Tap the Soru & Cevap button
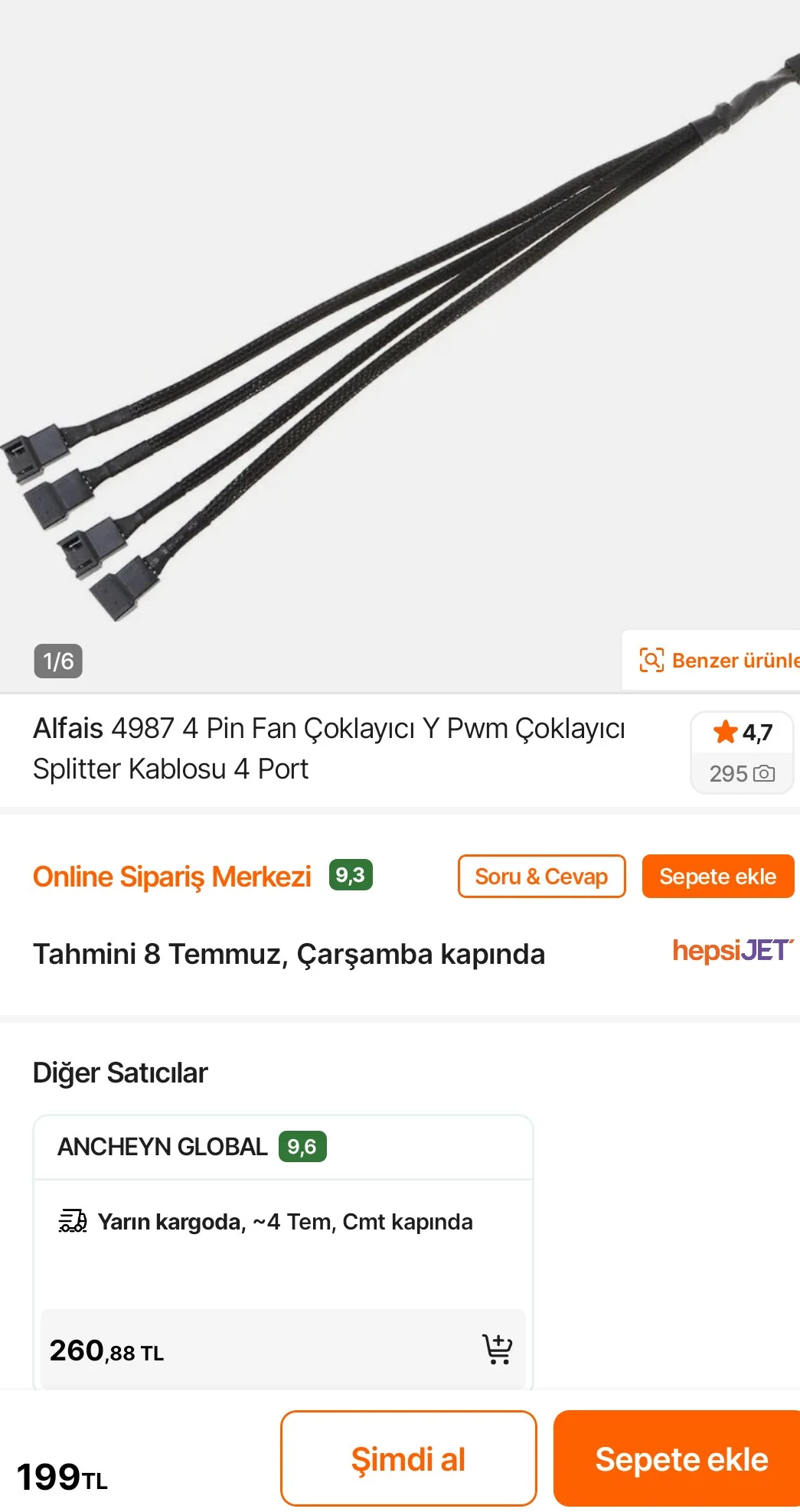This screenshot has height=1512, width=800. coord(541,877)
